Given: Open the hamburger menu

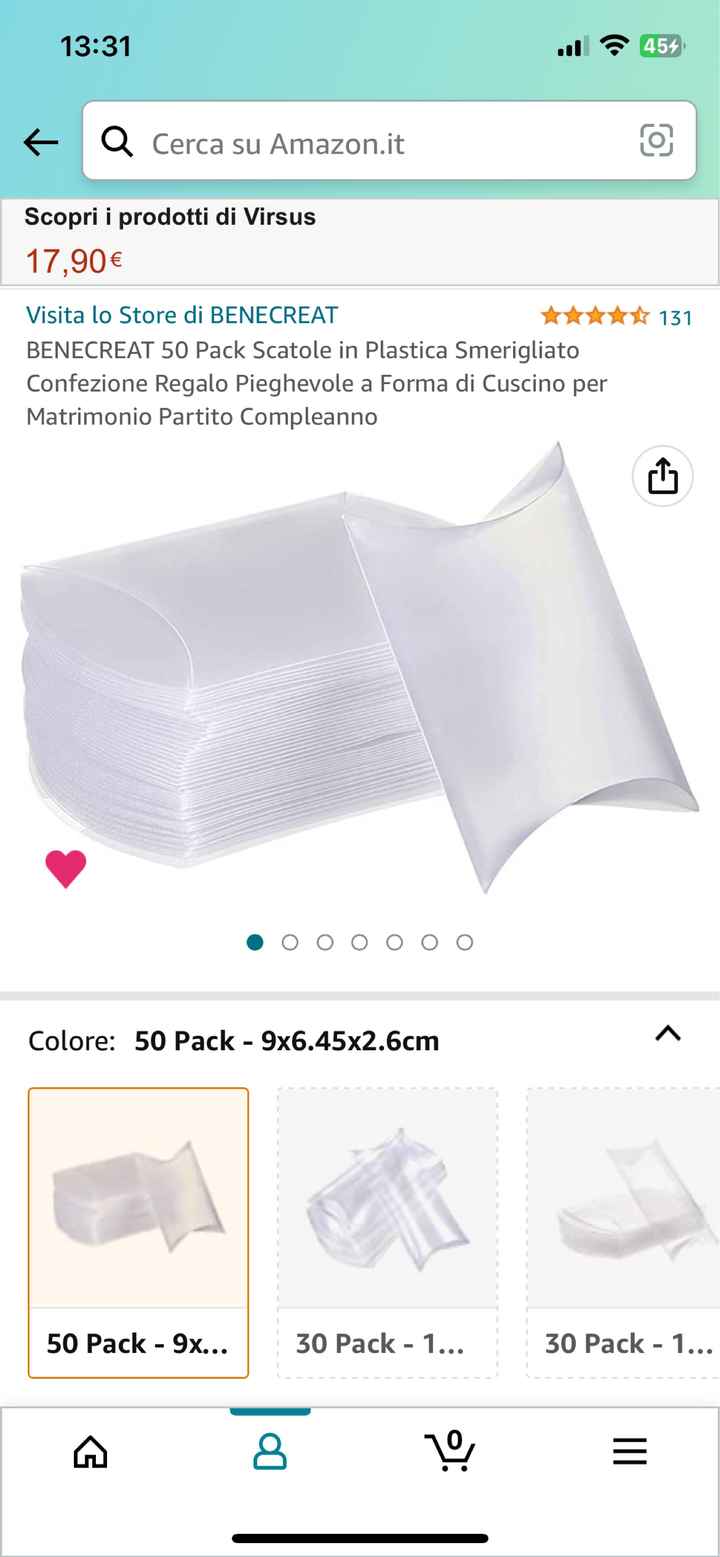Looking at the screenshot, I should (x=629, y=1453).
